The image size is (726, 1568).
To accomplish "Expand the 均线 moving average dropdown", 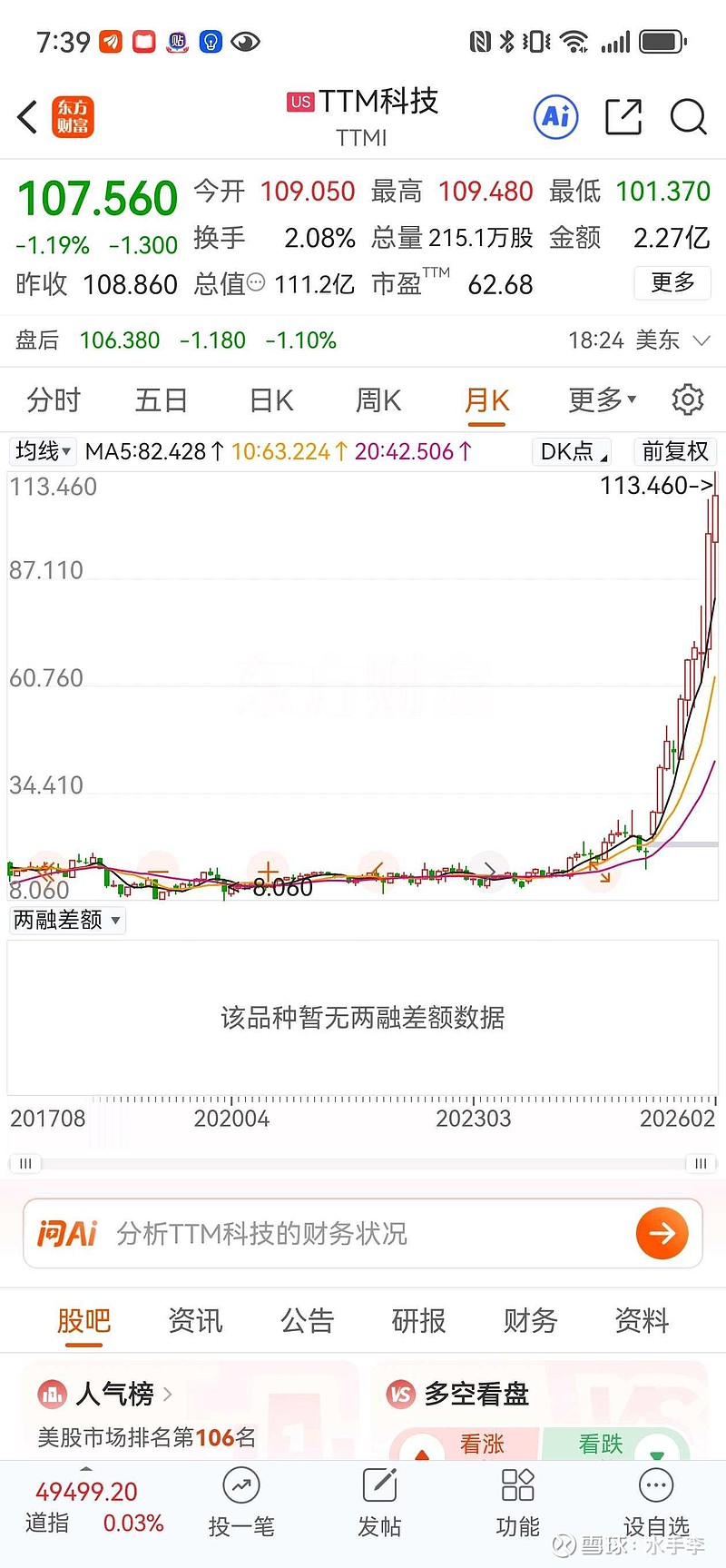I will pyautogui.click(x=42, y=451).
